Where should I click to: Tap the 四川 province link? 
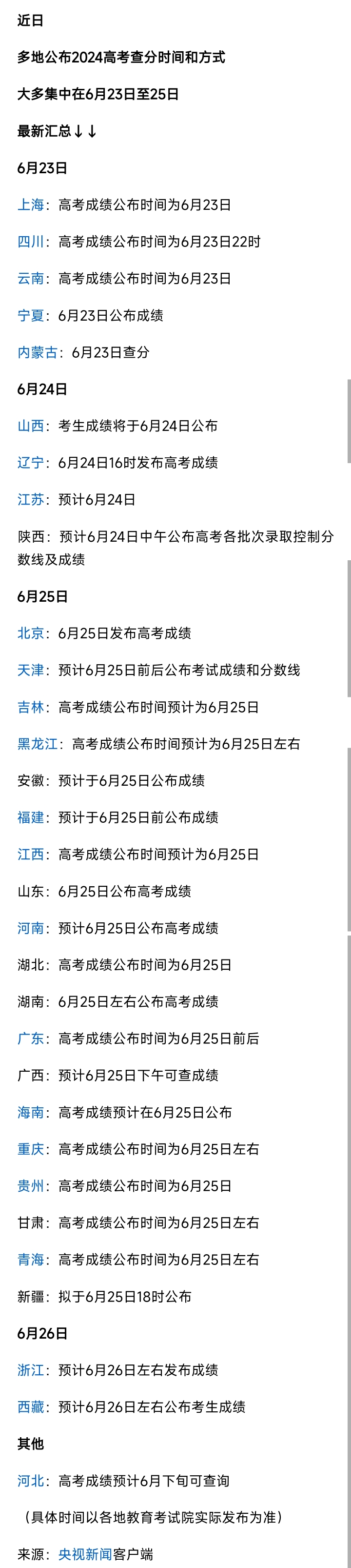pyautogui.click(x=30, y=242)
